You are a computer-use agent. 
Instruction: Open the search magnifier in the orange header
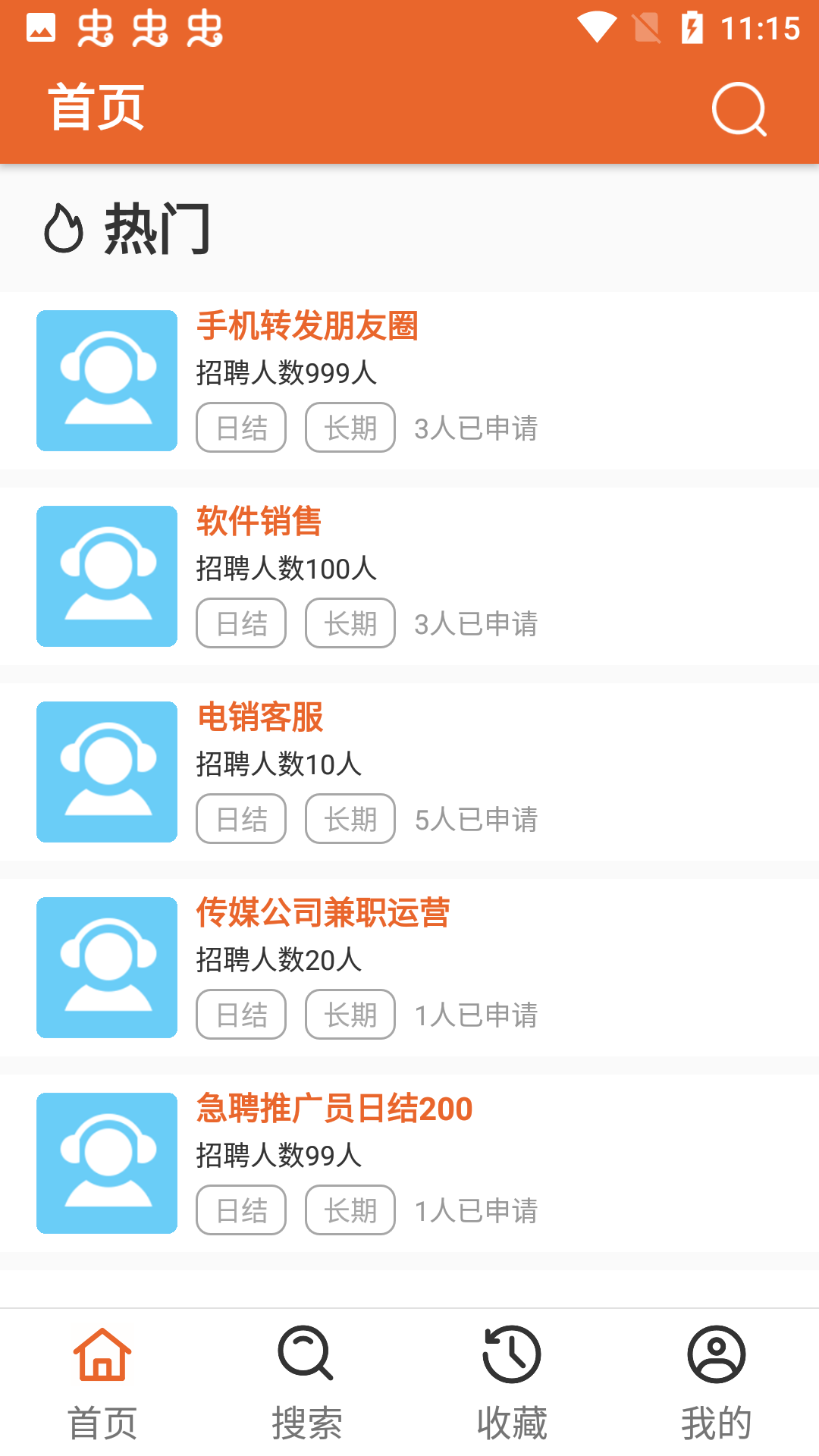tap(739, 108)
